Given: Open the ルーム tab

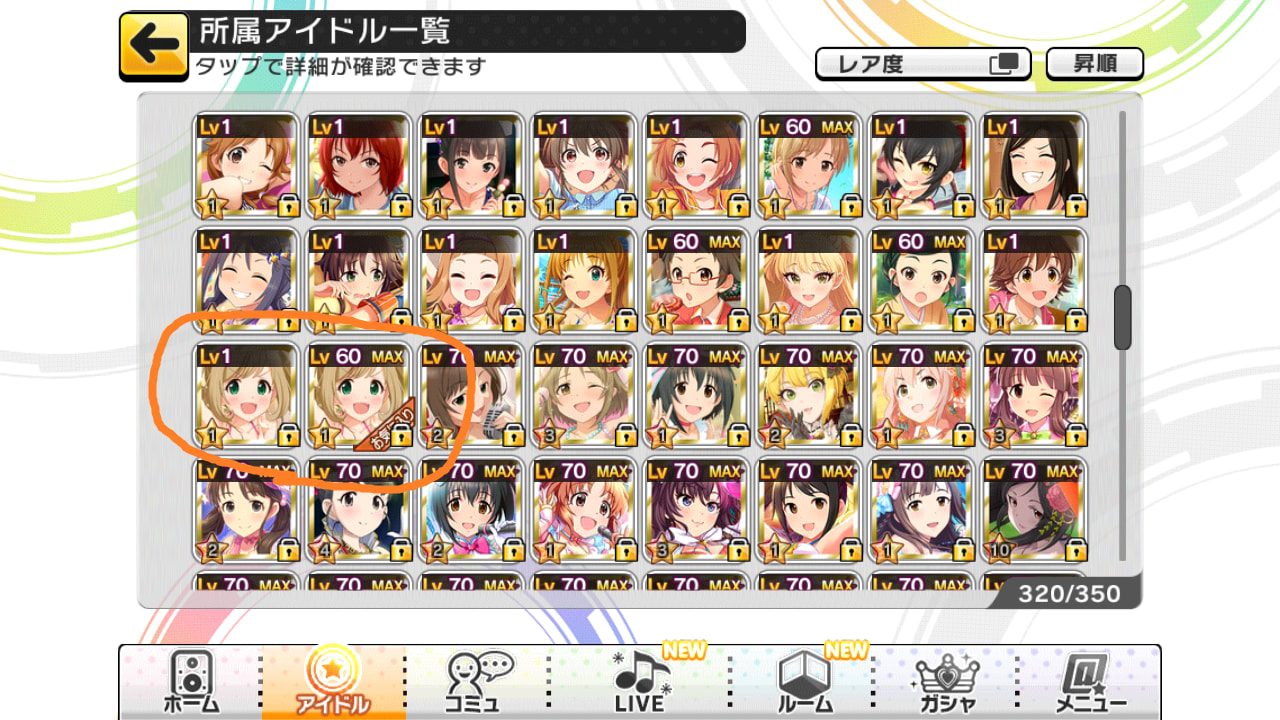Looking at the screenshot, I should click(805, 682).
